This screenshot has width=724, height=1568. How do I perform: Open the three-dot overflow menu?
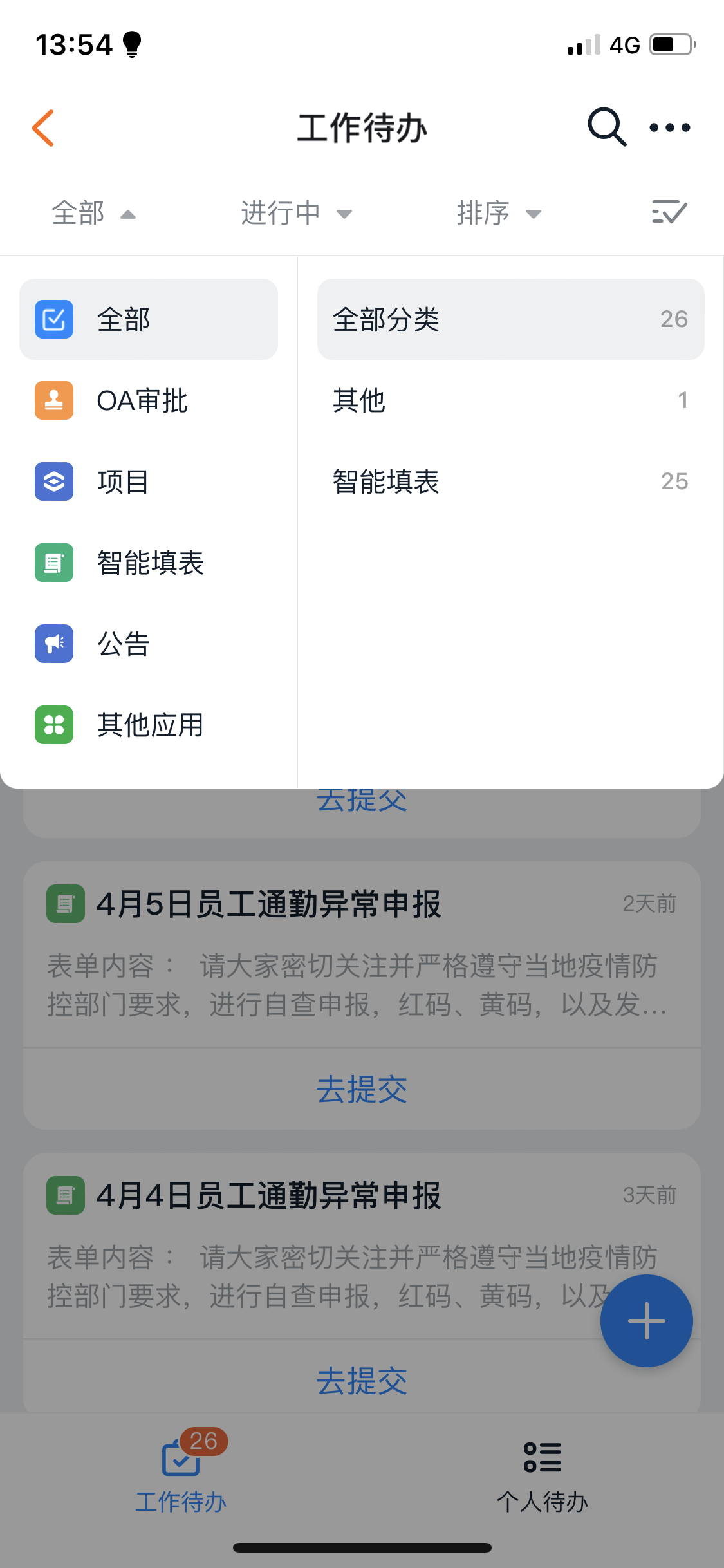669,127
